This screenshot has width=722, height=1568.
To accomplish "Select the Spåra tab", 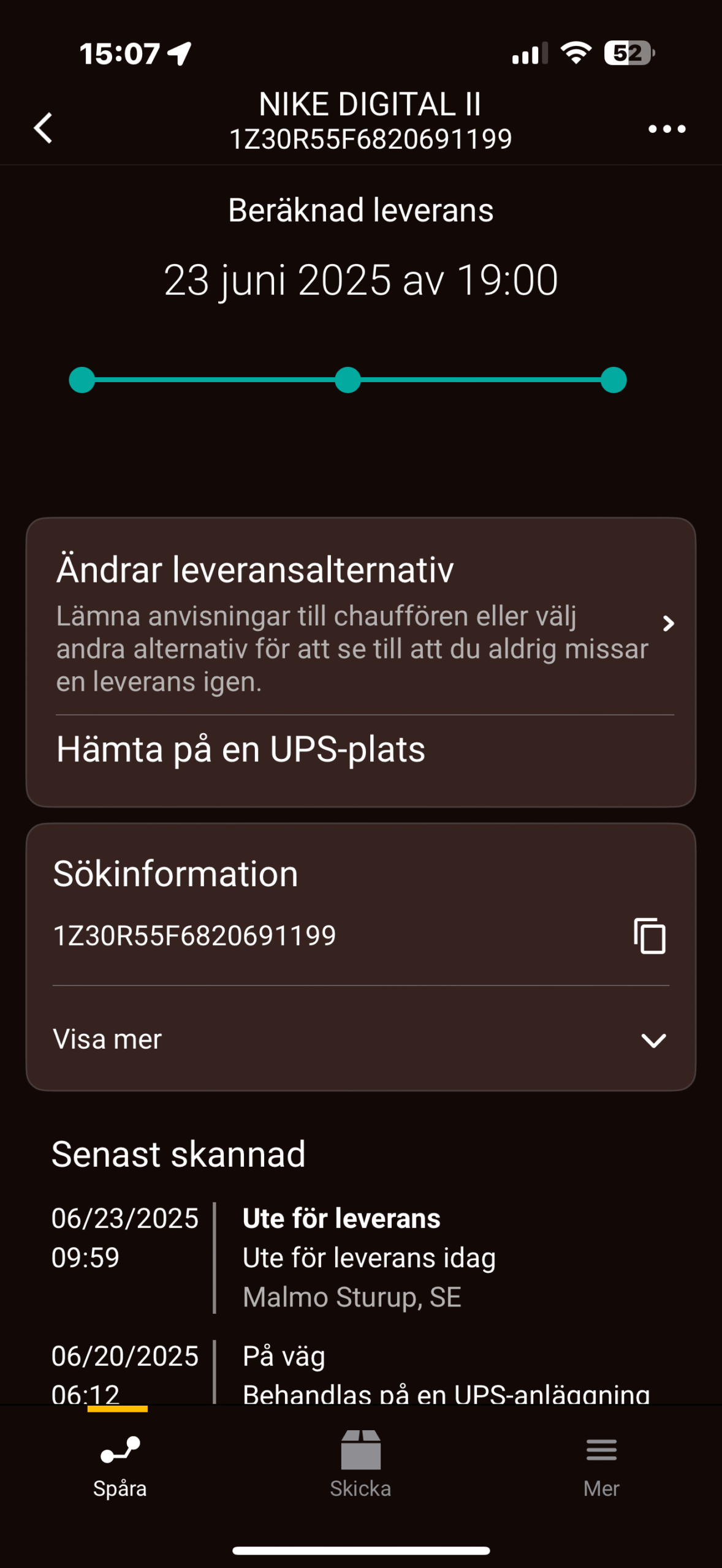I will pos(120,1464).
